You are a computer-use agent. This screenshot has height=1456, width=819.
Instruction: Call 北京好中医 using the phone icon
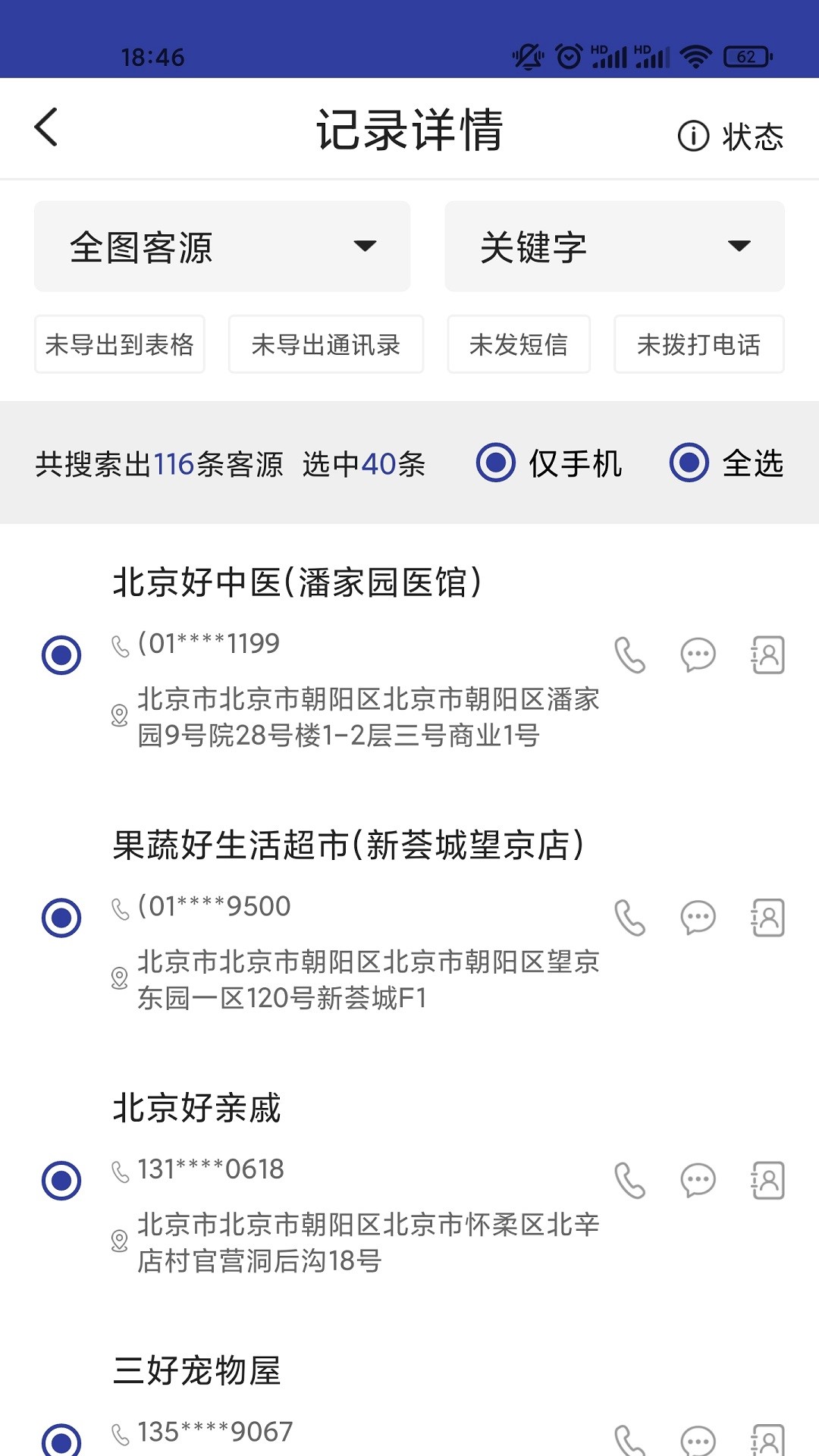pyautogui.click(x=629, y=654)
